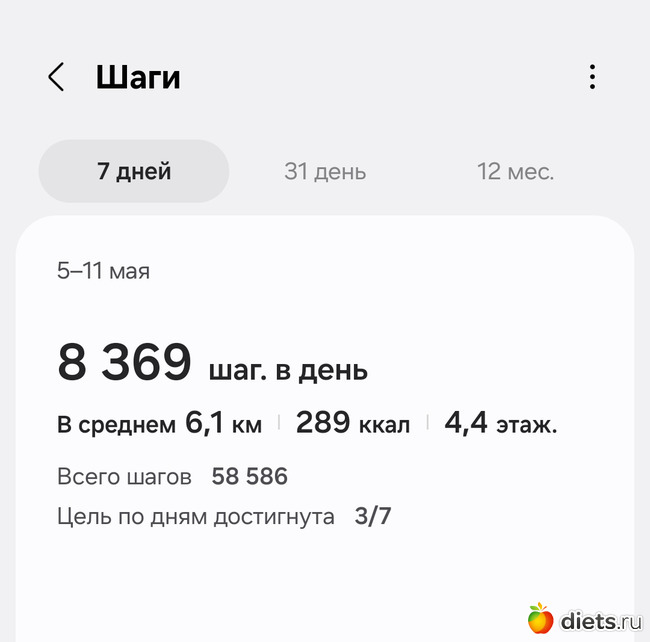The width and height of the screenshot is (650, 642).
Task: Open the three-dot overflow menu
Action: [592, 77]
